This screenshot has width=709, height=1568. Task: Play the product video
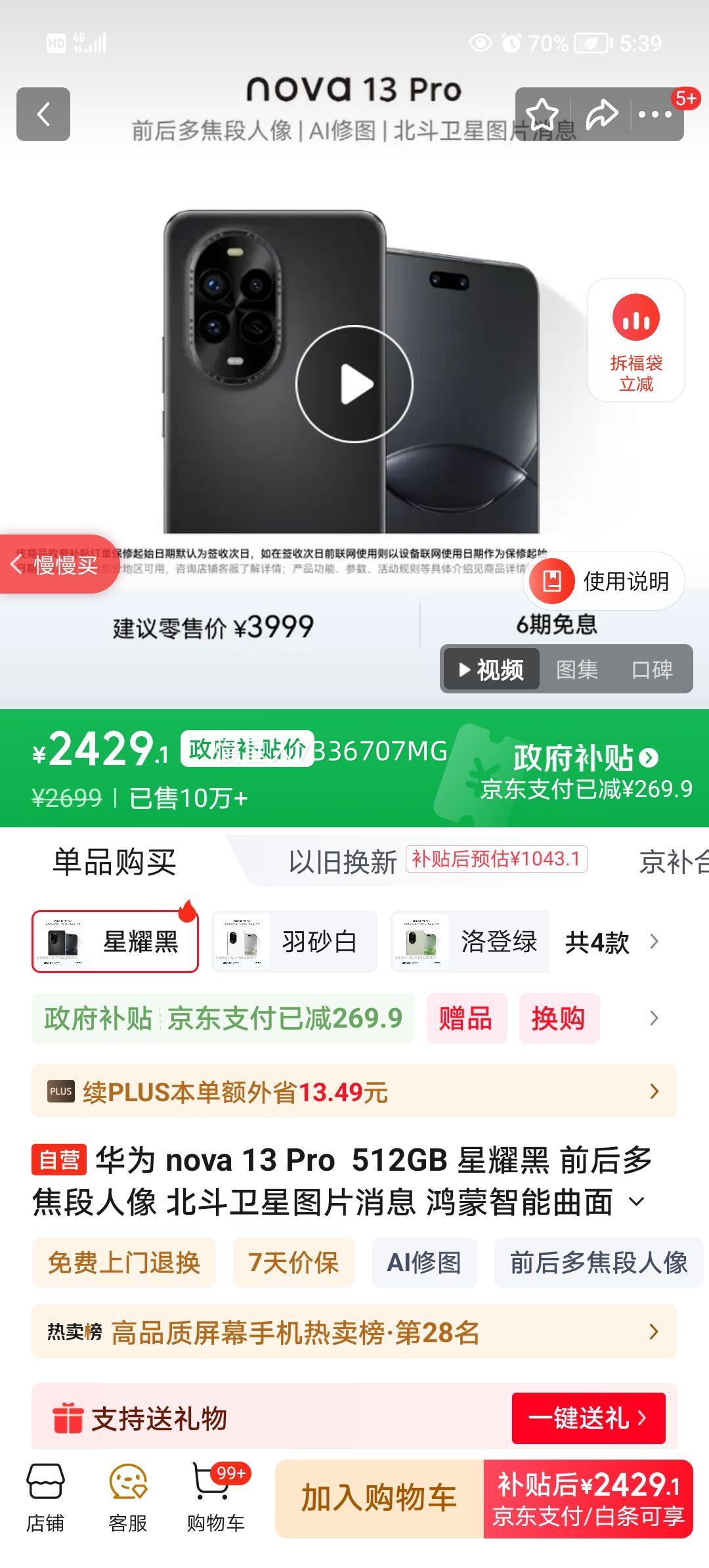pos(354,385)
